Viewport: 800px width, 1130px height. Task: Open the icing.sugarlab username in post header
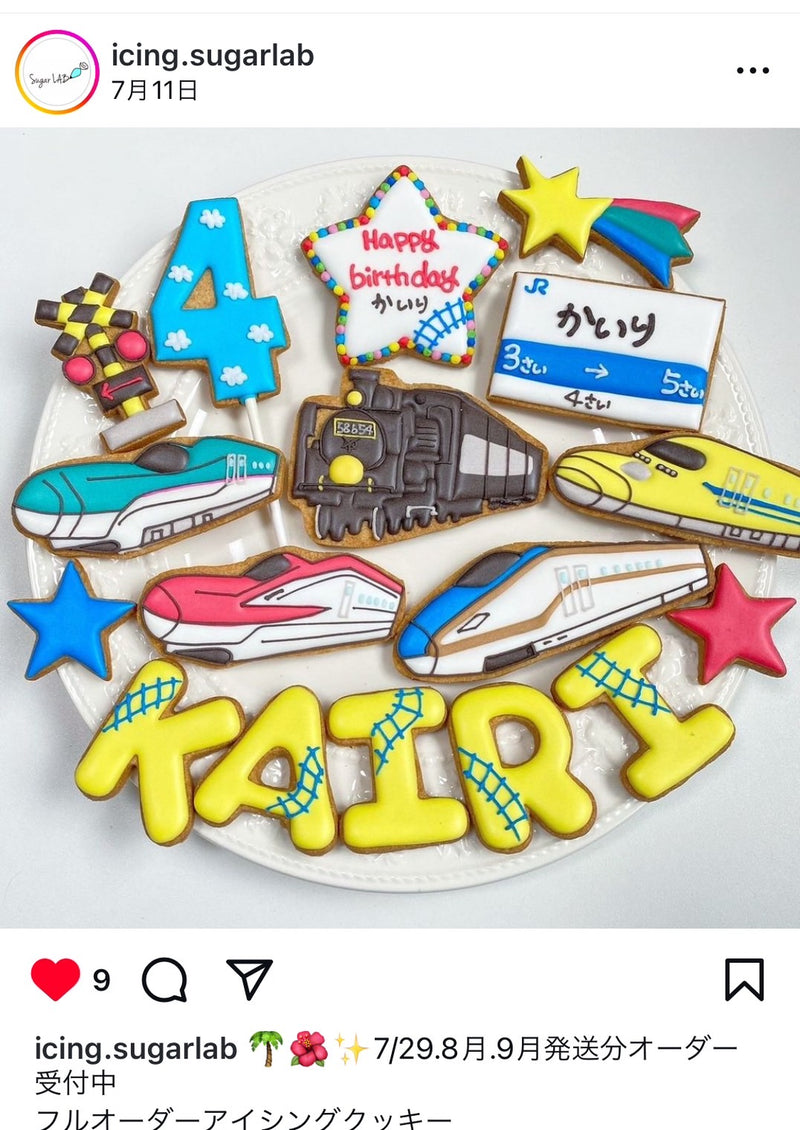tap(213, 55)
